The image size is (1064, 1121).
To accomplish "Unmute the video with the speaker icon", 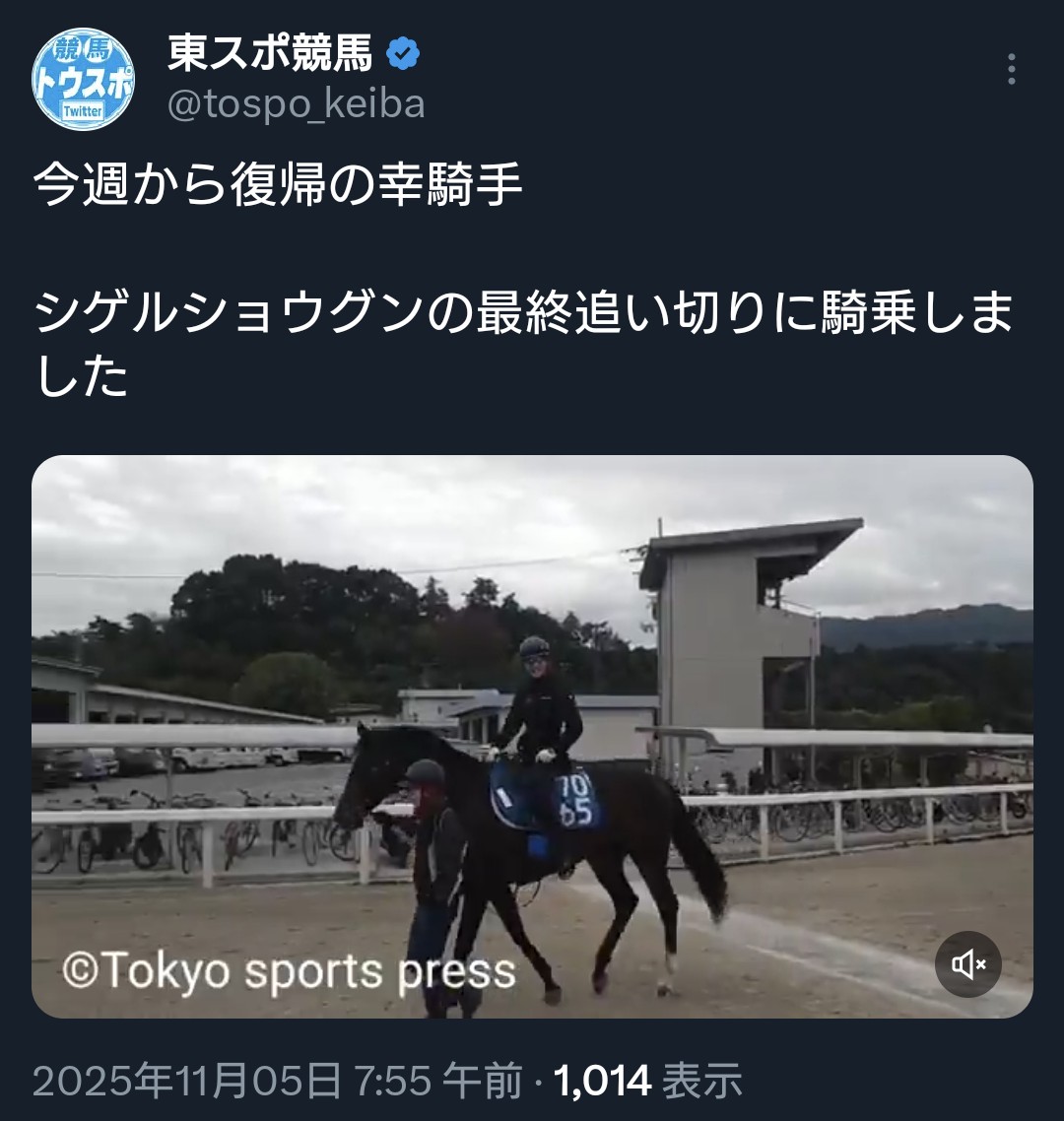I will point(967,964).
